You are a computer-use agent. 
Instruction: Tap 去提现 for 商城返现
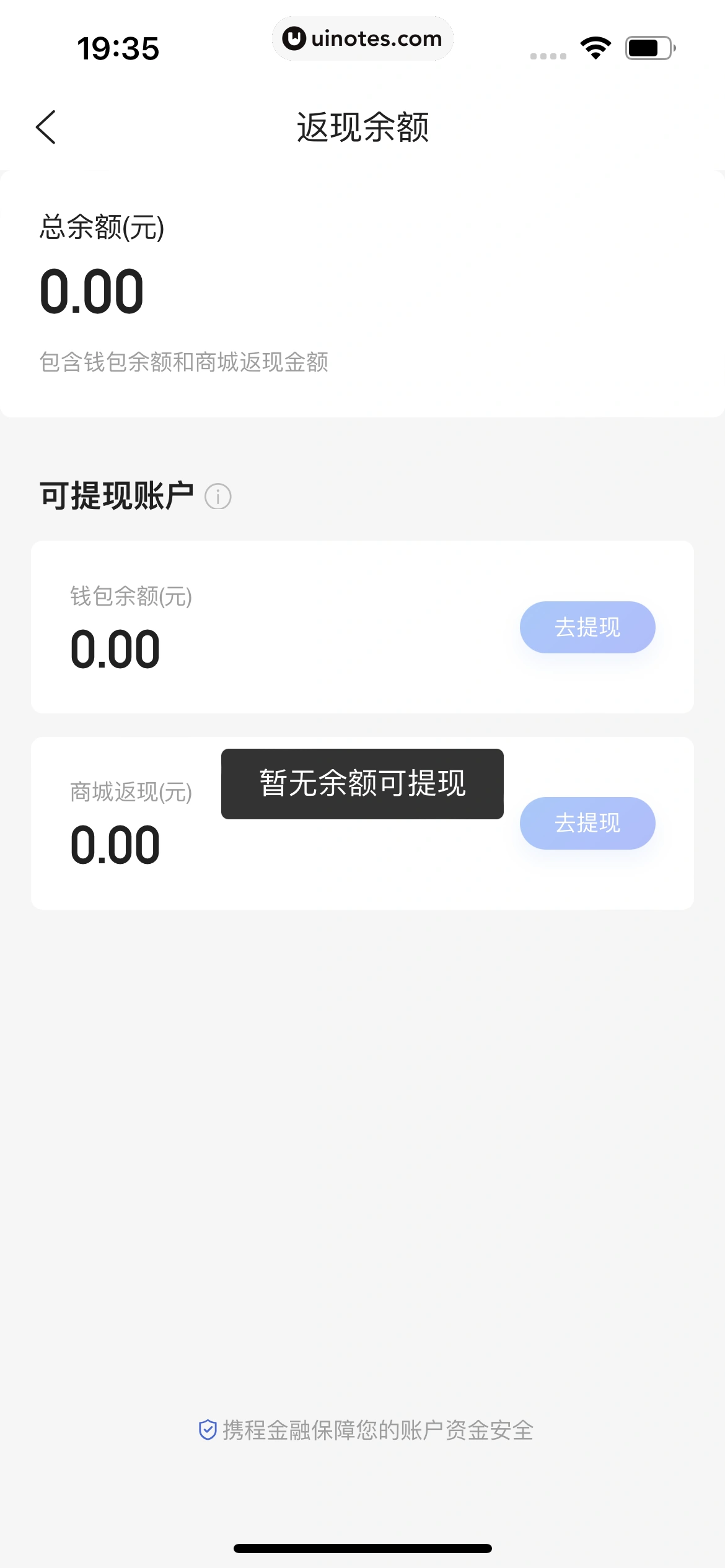click(x=587, y=823)
